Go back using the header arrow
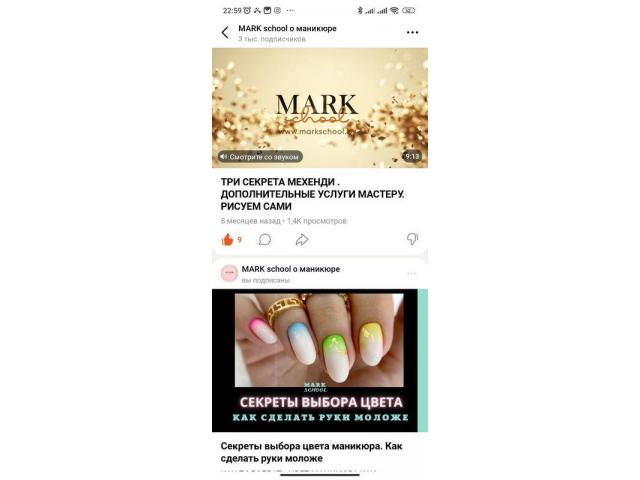The image size is (640, 480). (225, 32)
